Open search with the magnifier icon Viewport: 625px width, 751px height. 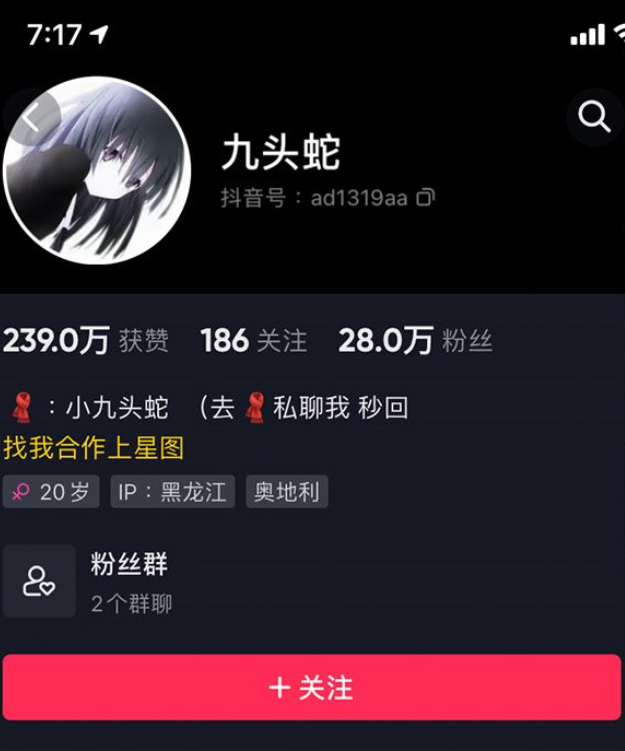point(594,118)
